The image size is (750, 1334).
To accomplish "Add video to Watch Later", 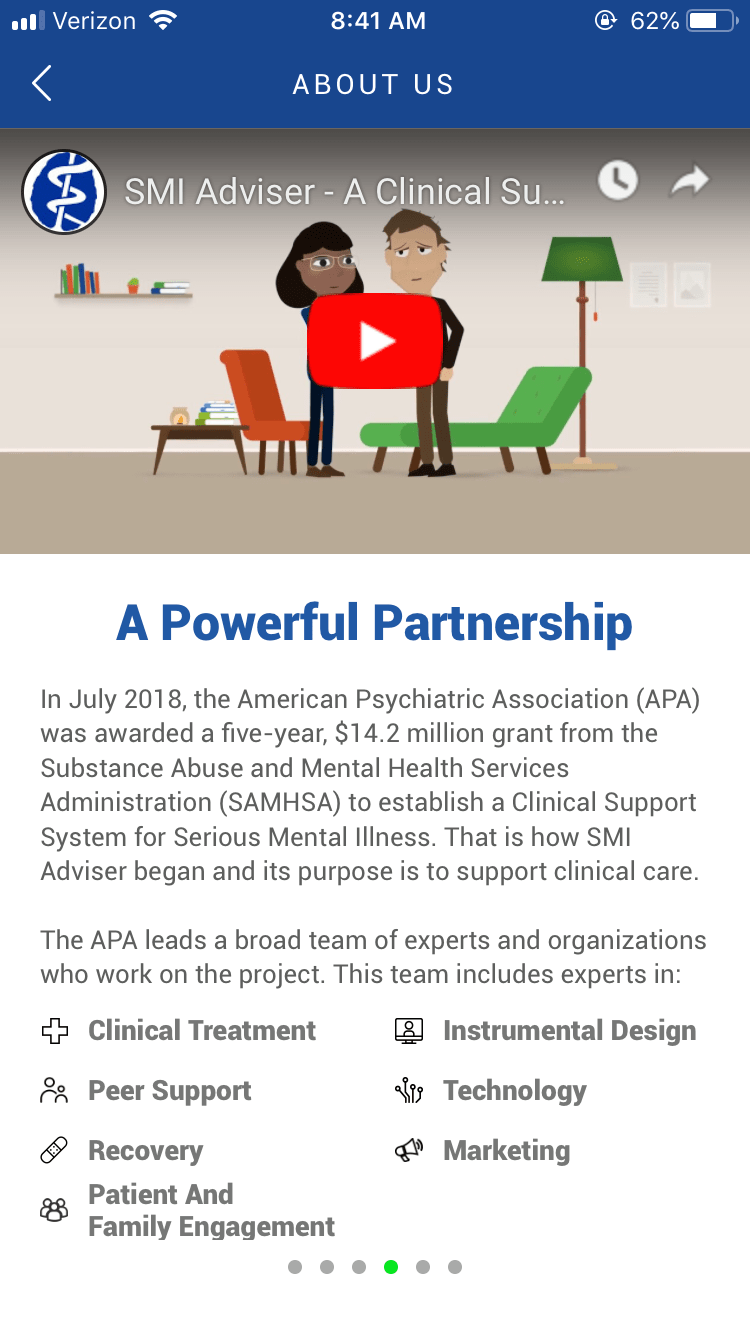I will tap(617, 180).
